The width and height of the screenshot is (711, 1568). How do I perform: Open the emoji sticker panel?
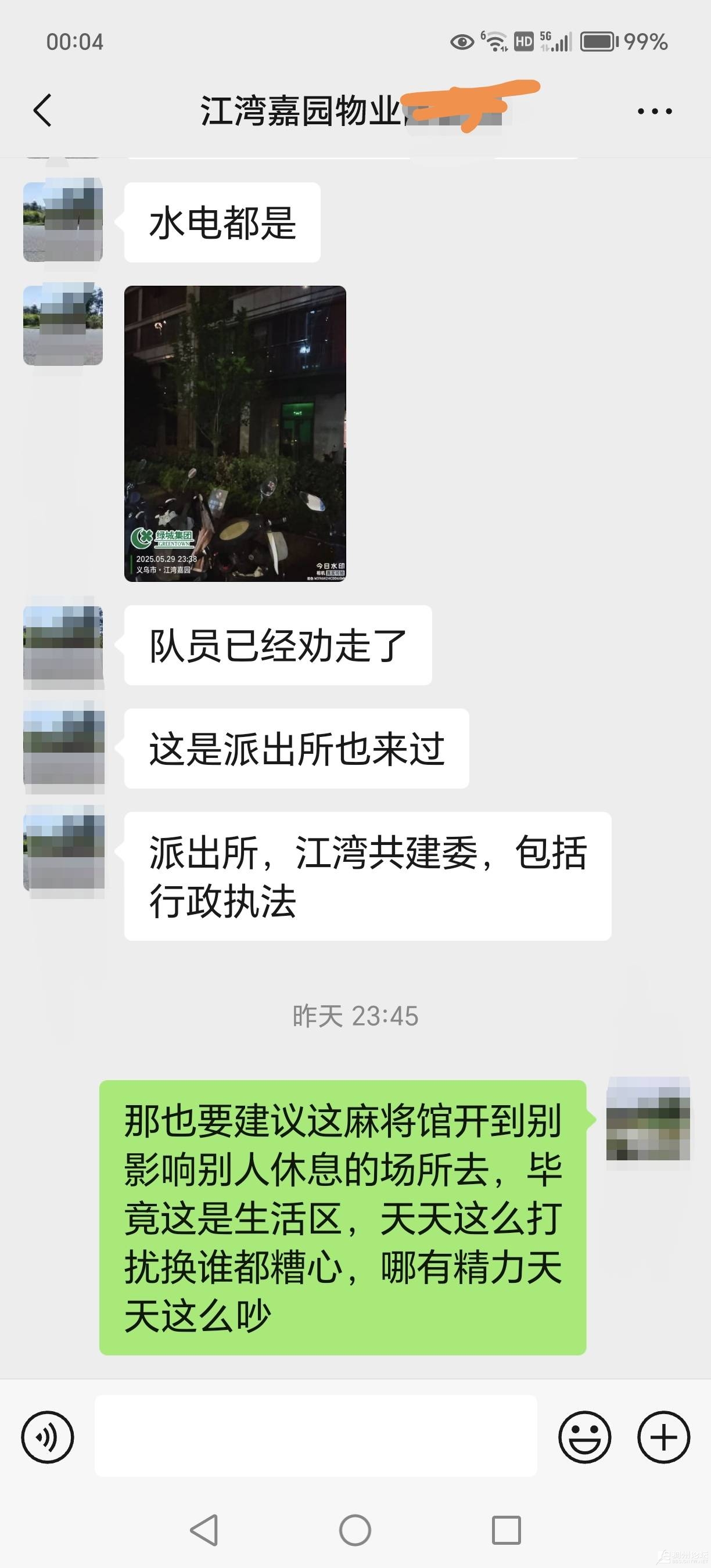click(584, 1437)
